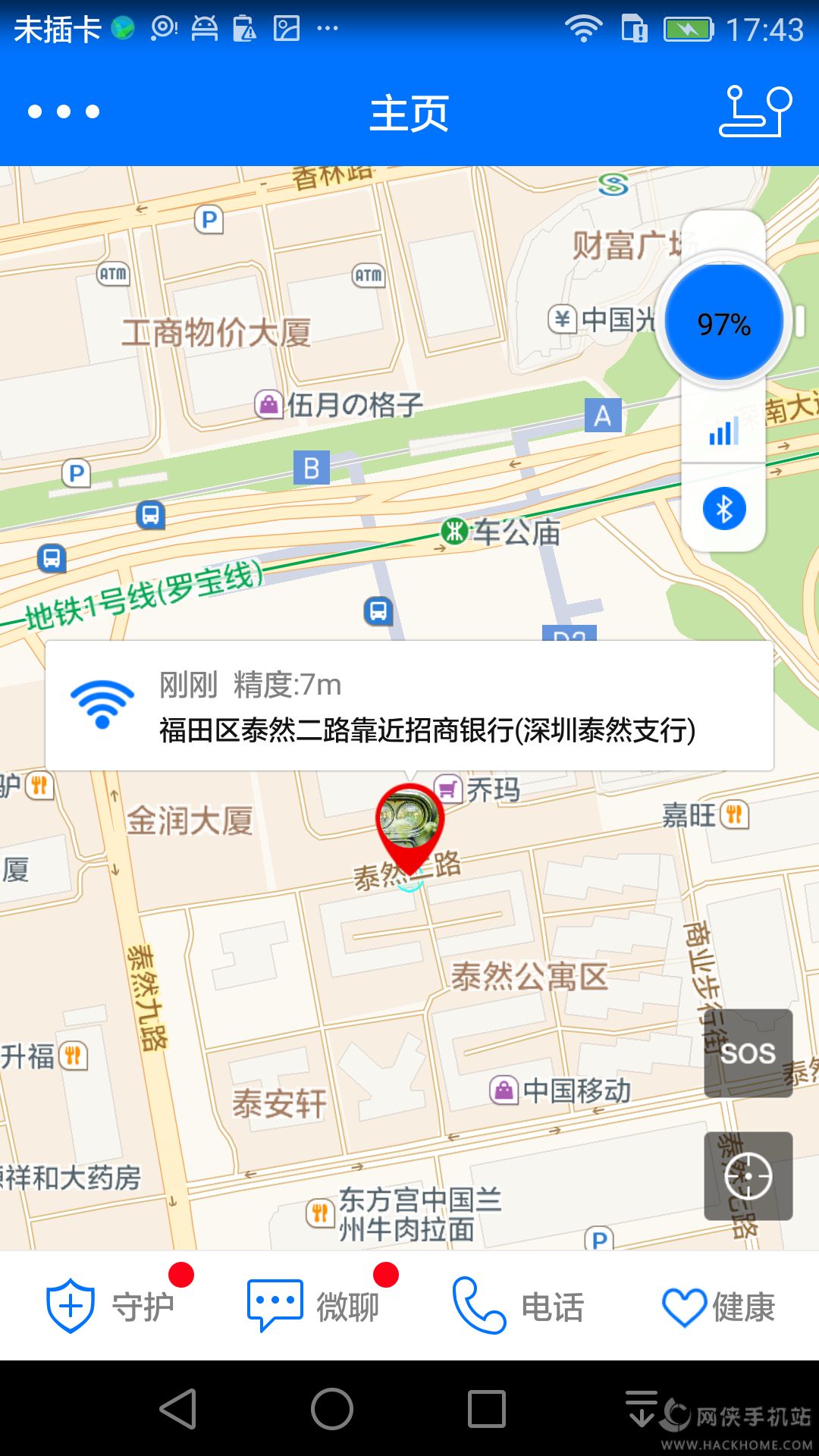Open the location info card near 招商银行
The width and height of the screenshot is (819, 1456).
(x=409, y=706)
